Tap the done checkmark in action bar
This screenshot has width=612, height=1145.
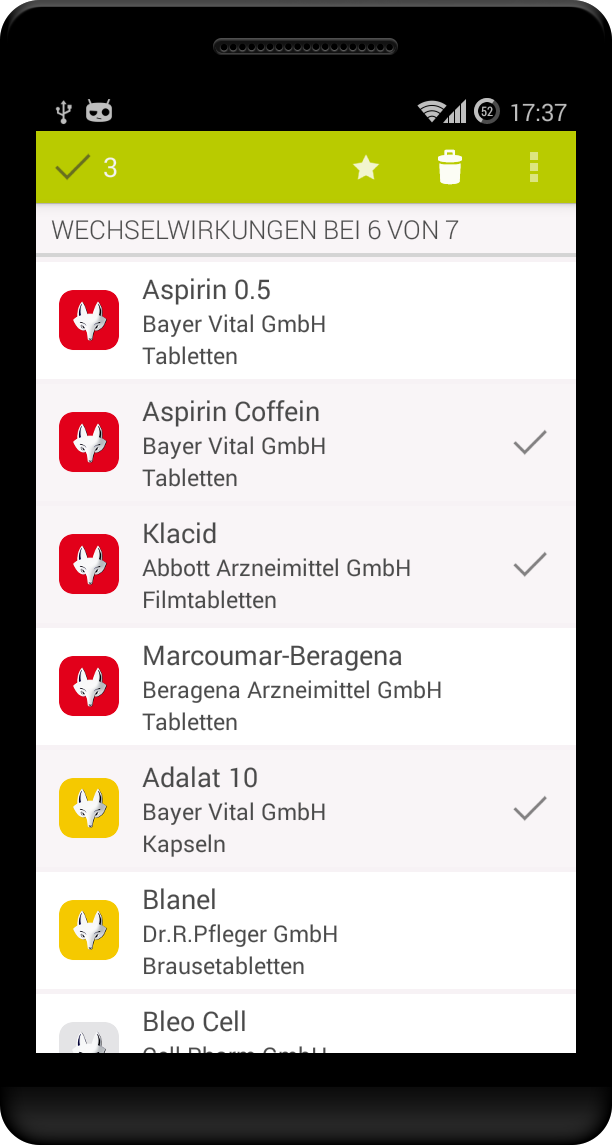click(73, 167)
